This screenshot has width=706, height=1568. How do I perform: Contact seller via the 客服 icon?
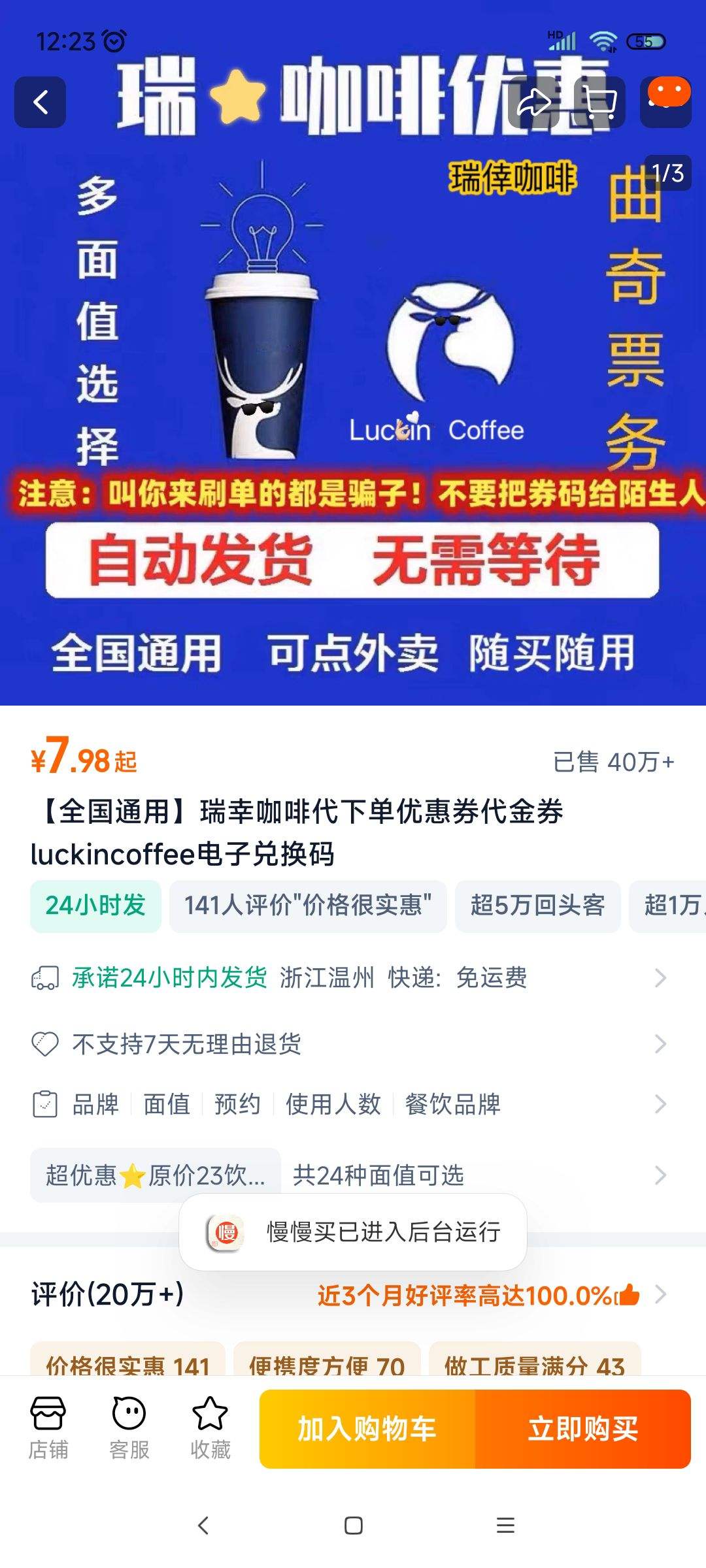coord(129,1419)
